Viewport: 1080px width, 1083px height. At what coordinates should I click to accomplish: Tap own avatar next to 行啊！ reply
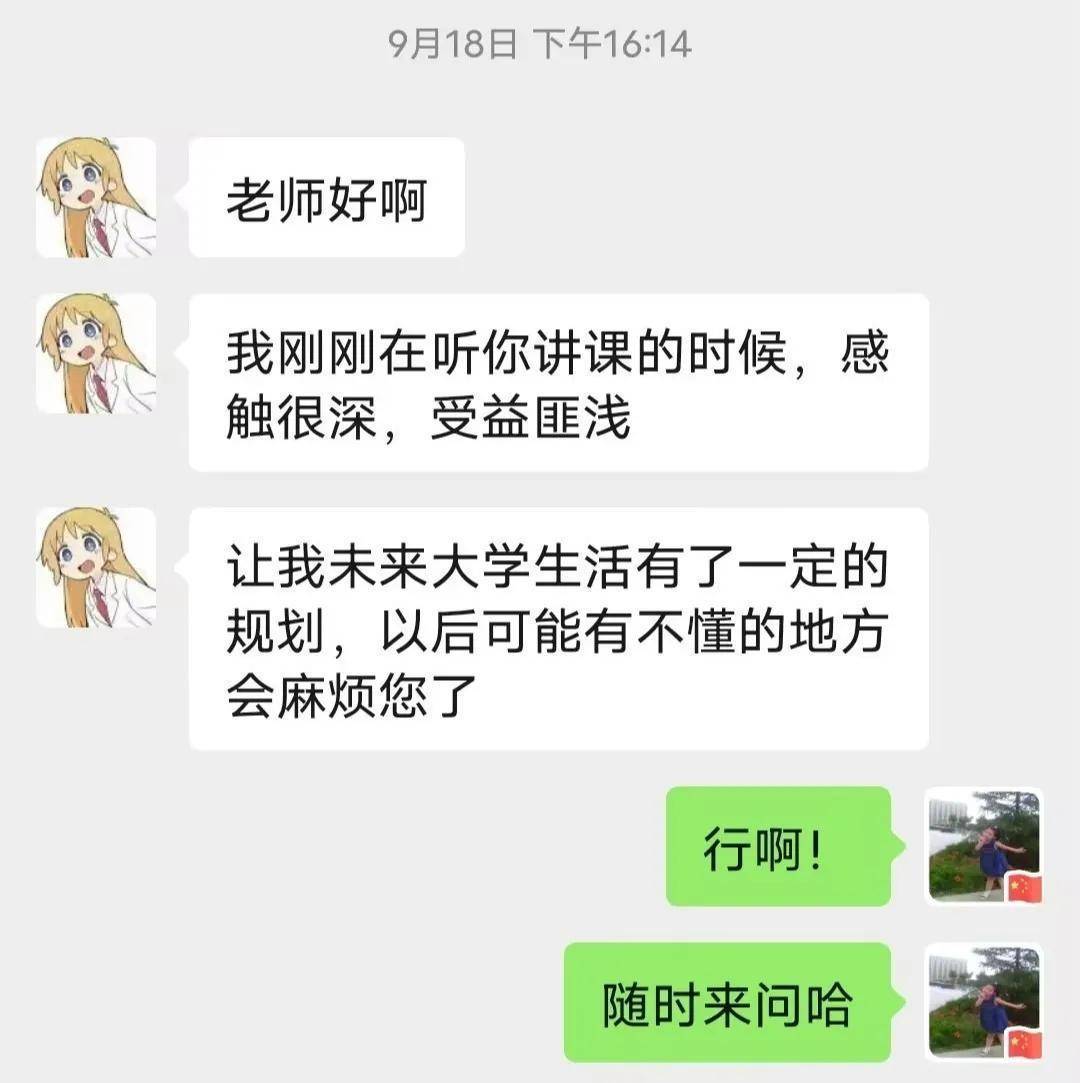pyautogui.click(x=984, y=846)
